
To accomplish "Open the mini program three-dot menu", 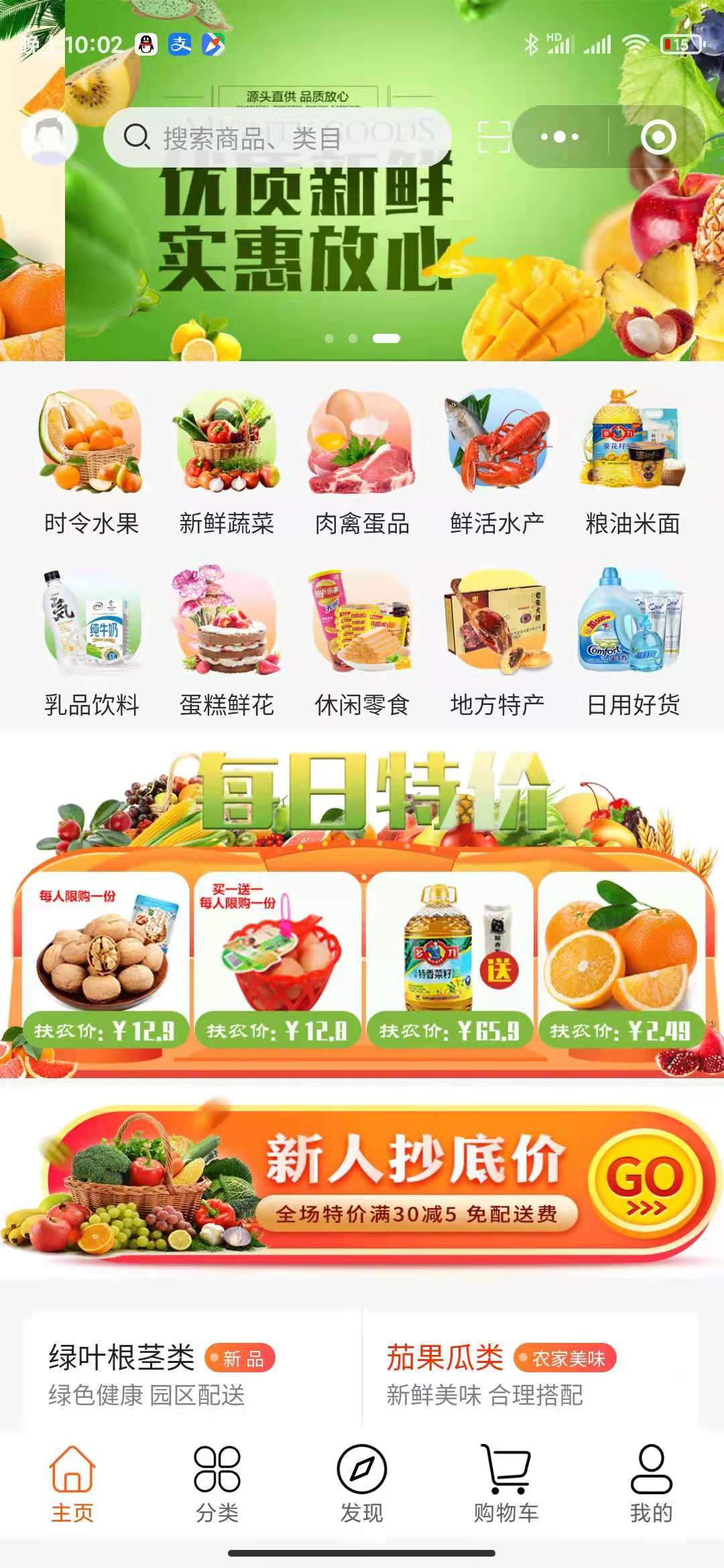I will coord(560,137).
